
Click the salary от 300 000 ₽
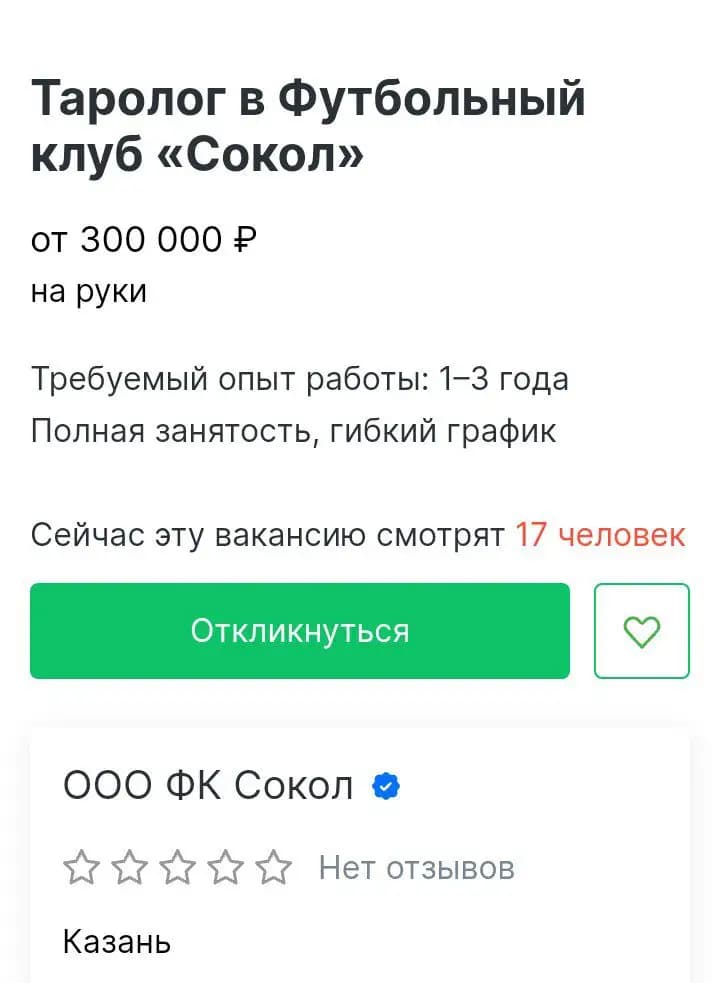click(x=146, y=239)
